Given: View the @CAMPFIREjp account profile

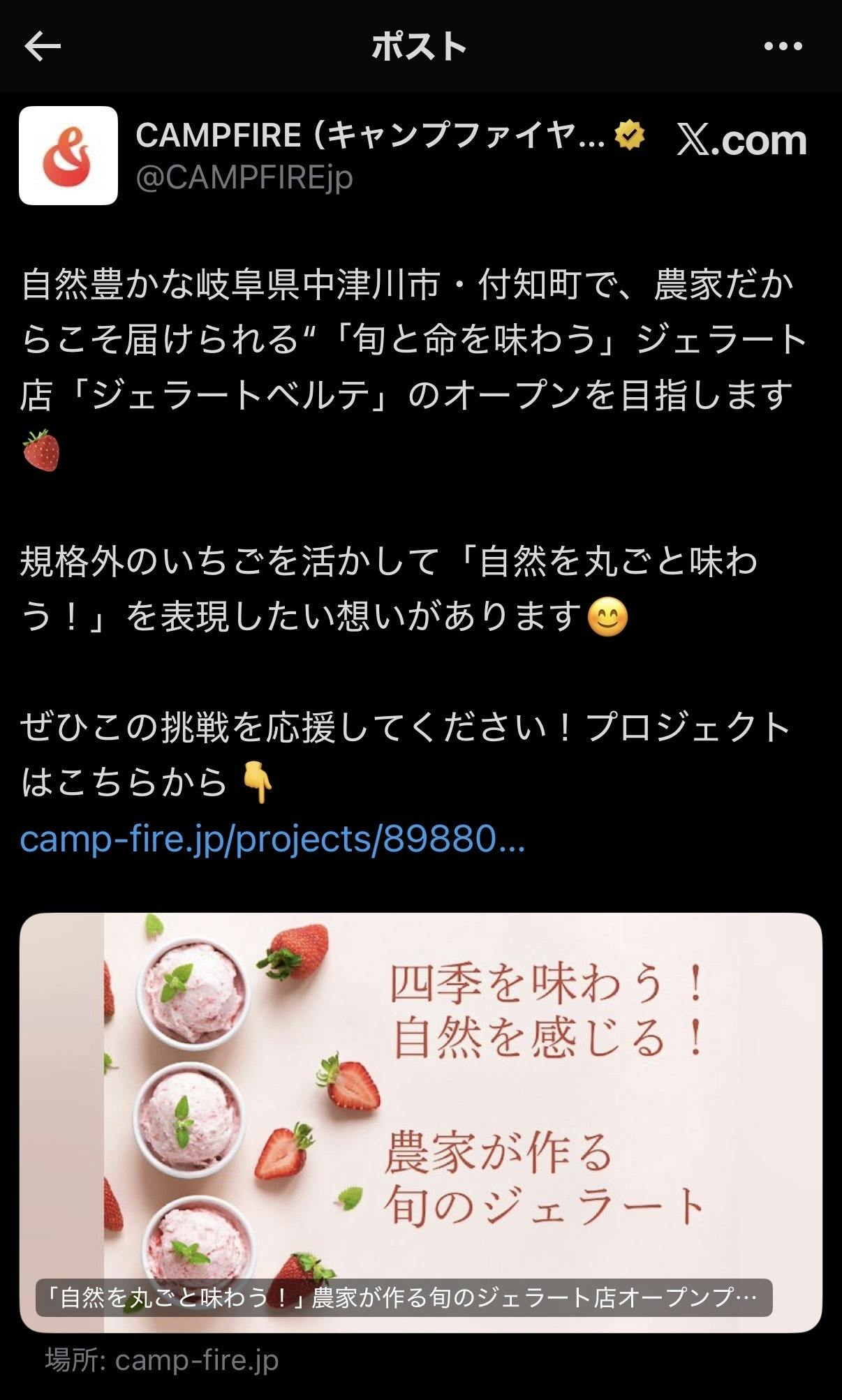Looking at the screenshot, I should [244, 178].
